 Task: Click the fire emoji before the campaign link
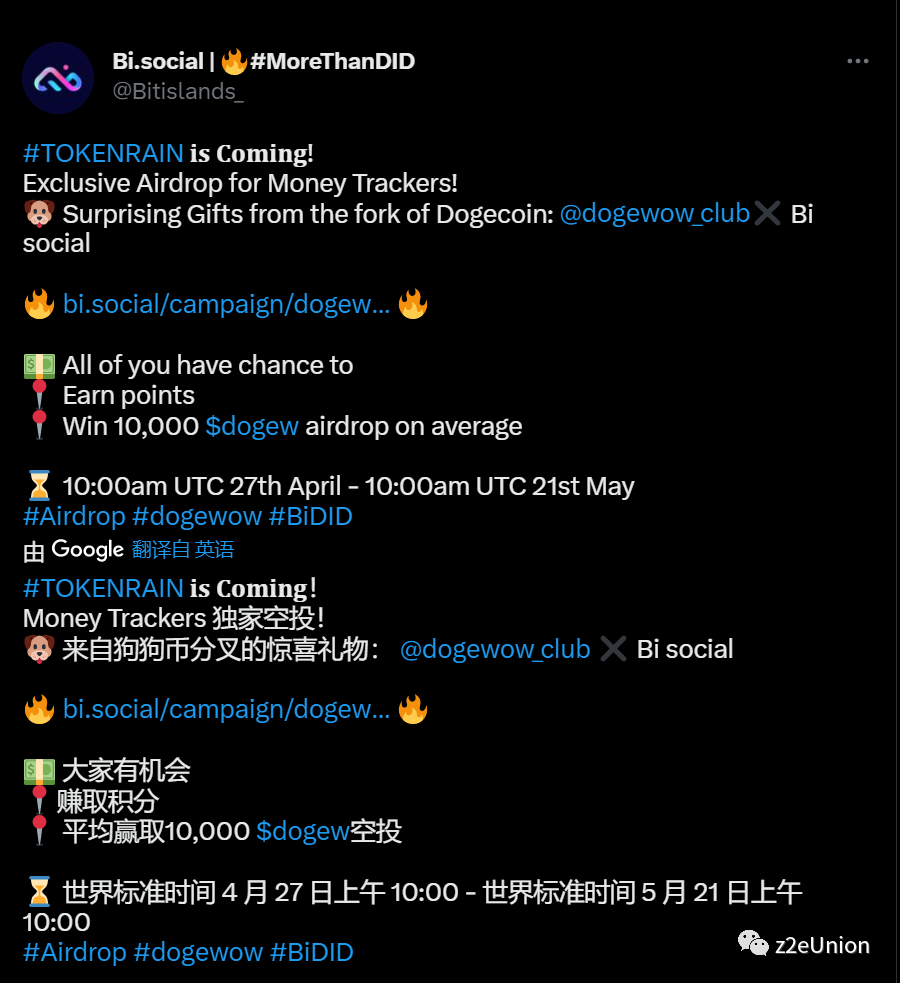[x=38, y=304]
